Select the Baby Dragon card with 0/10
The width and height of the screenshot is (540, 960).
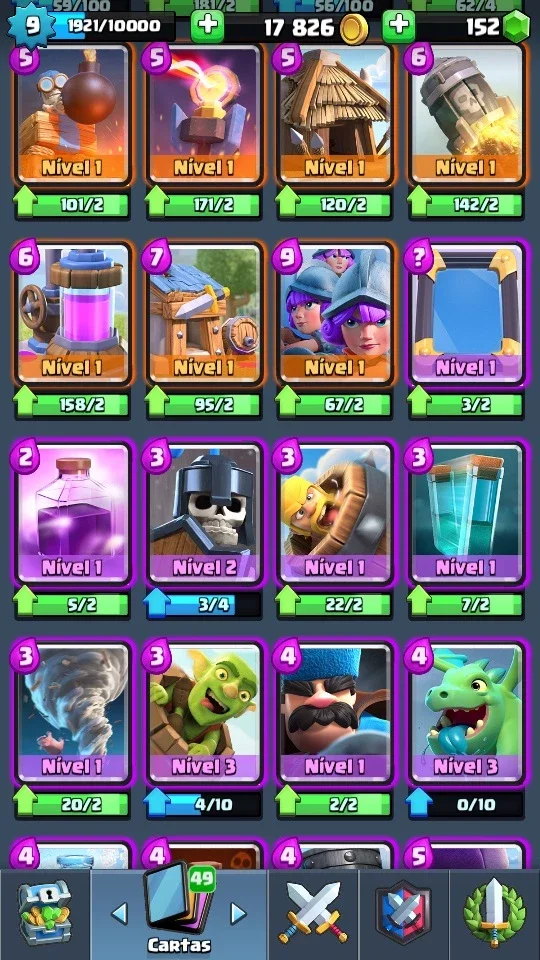pyautogui.click(x=467, y=713)
